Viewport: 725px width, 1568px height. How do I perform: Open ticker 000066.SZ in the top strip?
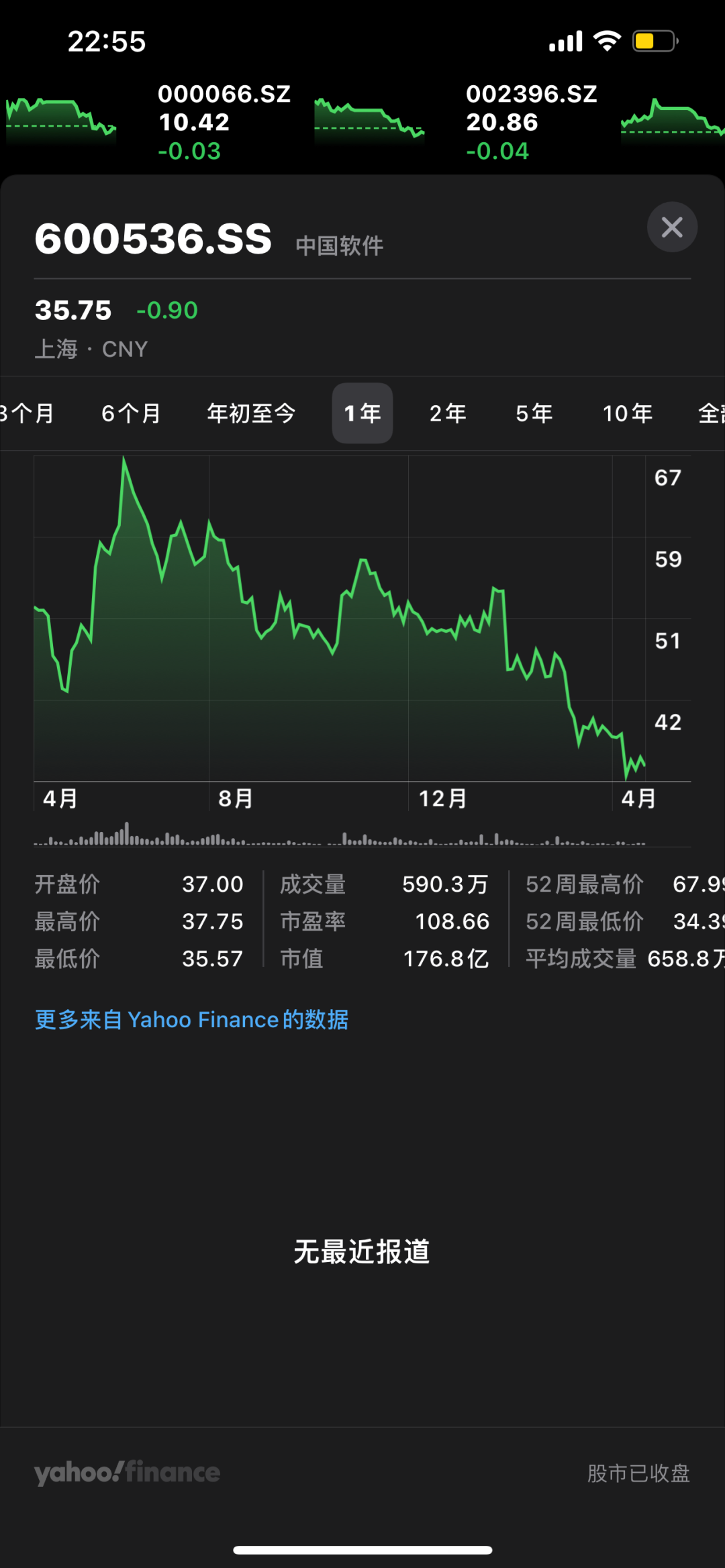pos(224,122)
